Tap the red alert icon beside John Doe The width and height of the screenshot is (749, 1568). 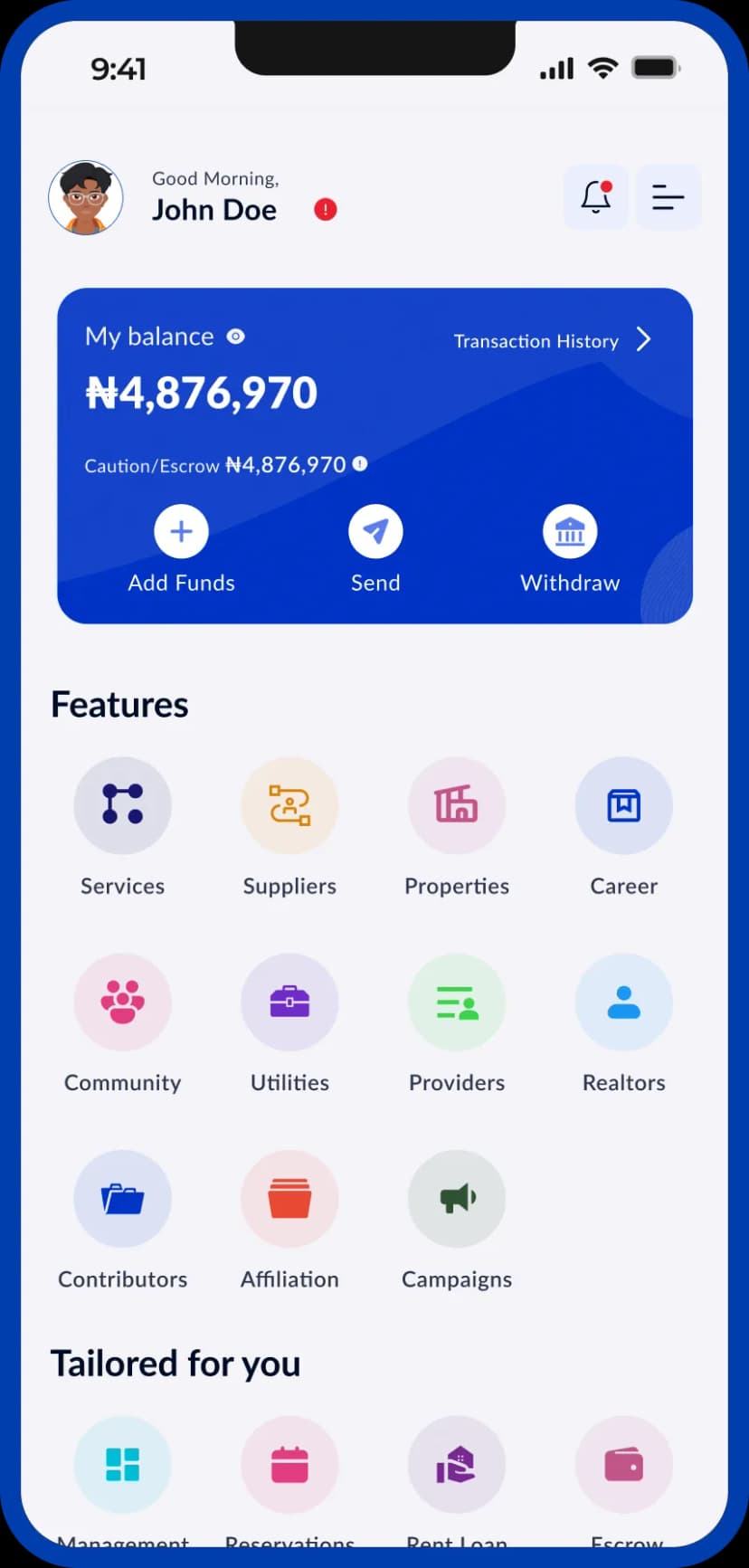click(326, 210)
